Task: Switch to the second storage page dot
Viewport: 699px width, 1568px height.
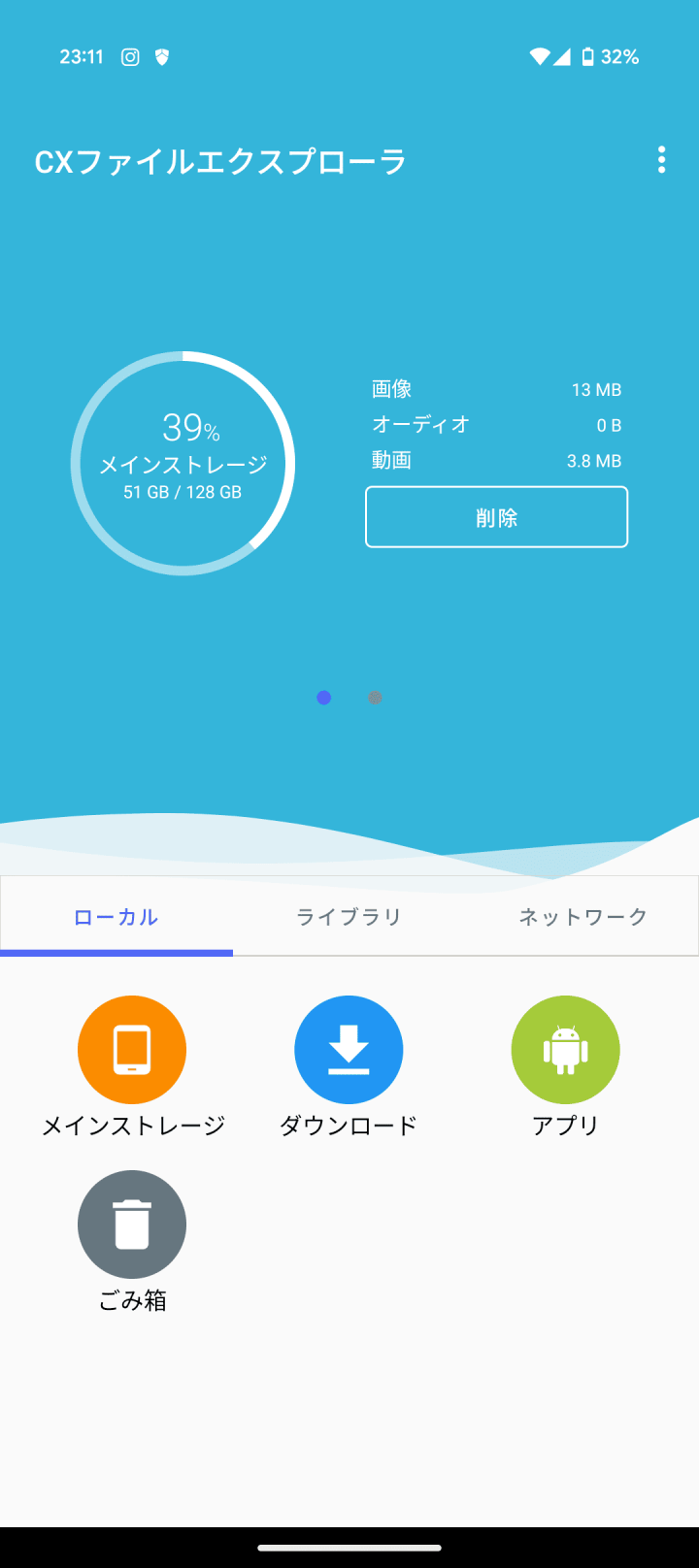Action: tap(375, 698)
